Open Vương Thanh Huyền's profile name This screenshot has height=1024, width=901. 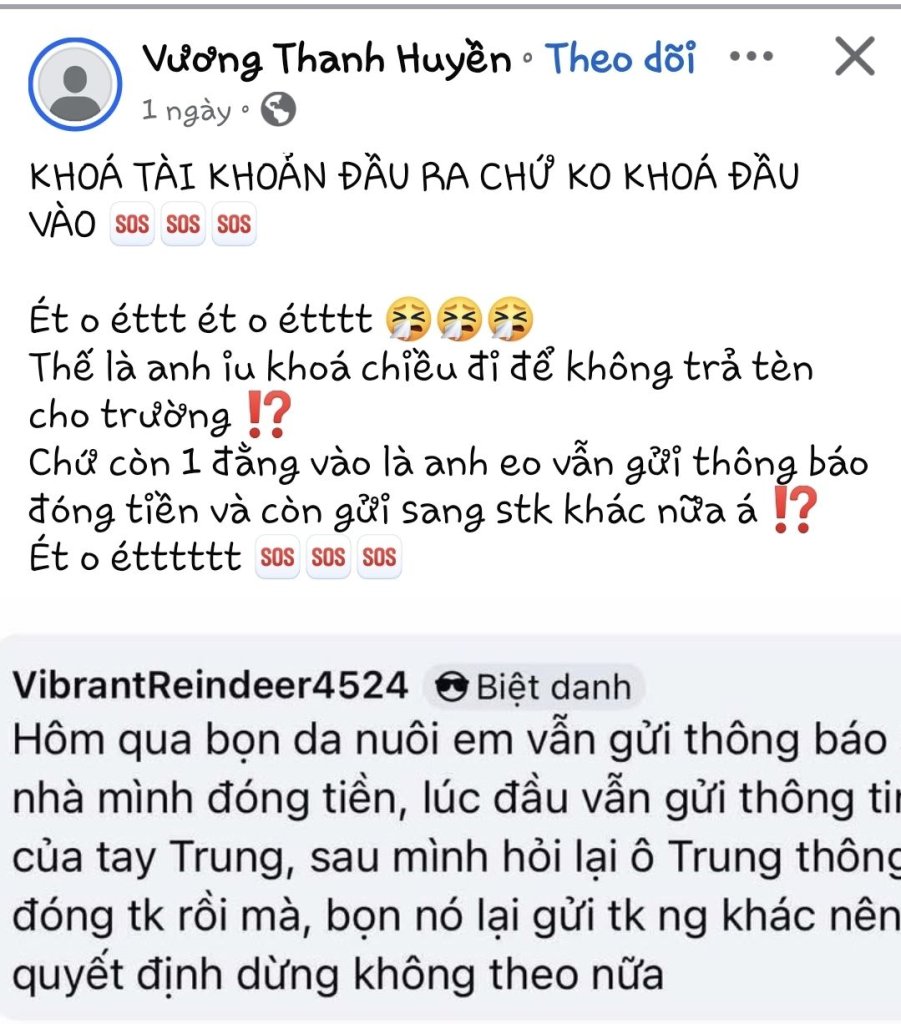(x=326, y=60)
